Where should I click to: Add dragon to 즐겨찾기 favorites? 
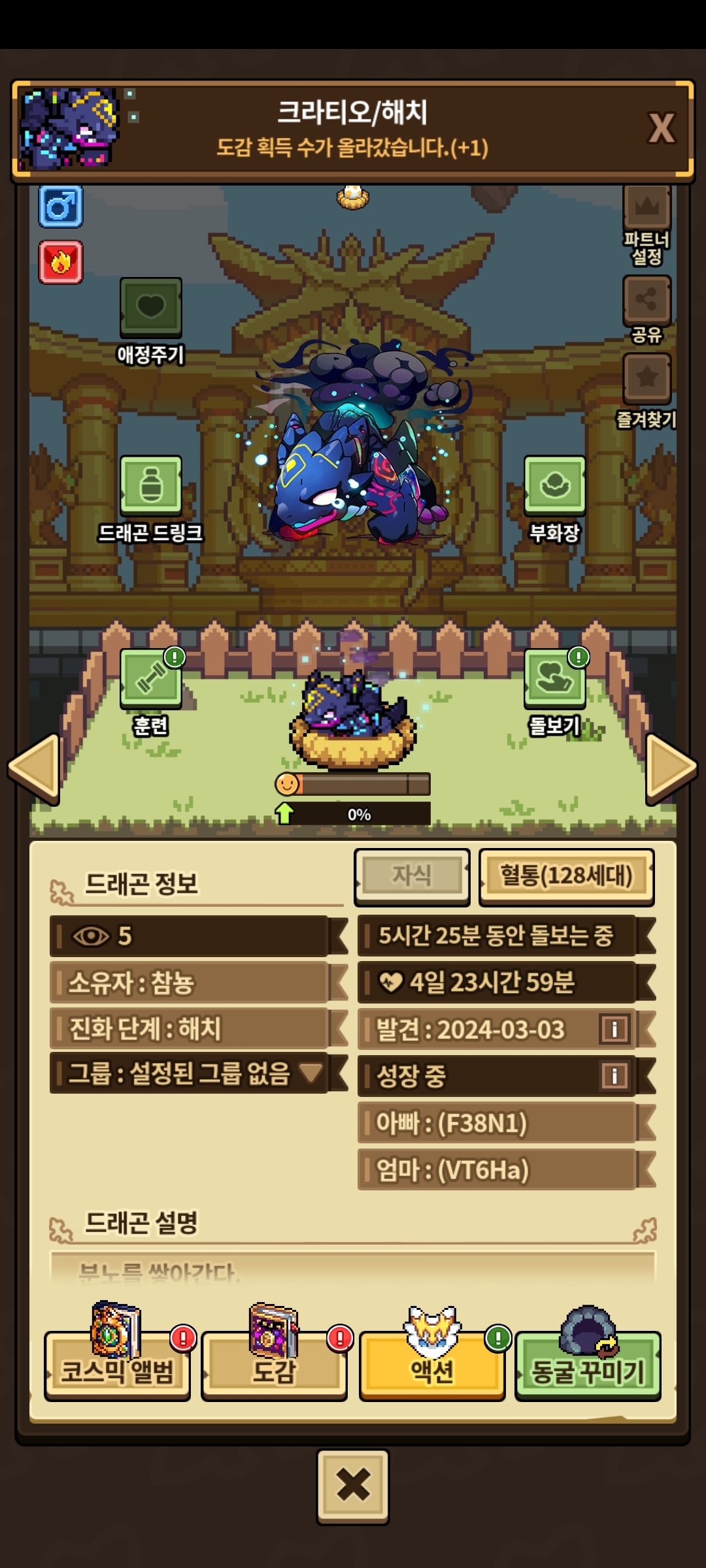[x=647, y=378]
